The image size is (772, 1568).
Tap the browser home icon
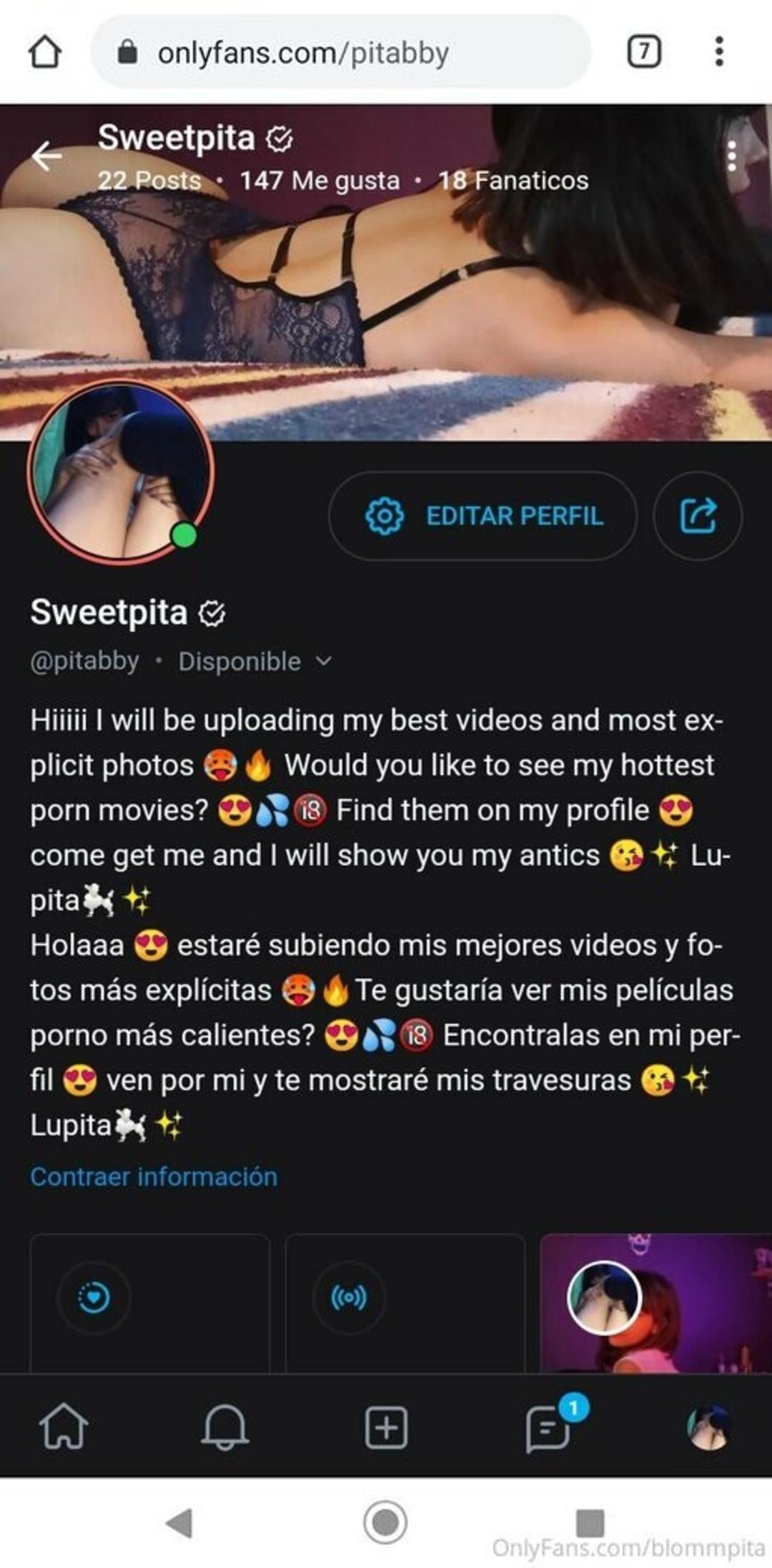pos(45,52)
